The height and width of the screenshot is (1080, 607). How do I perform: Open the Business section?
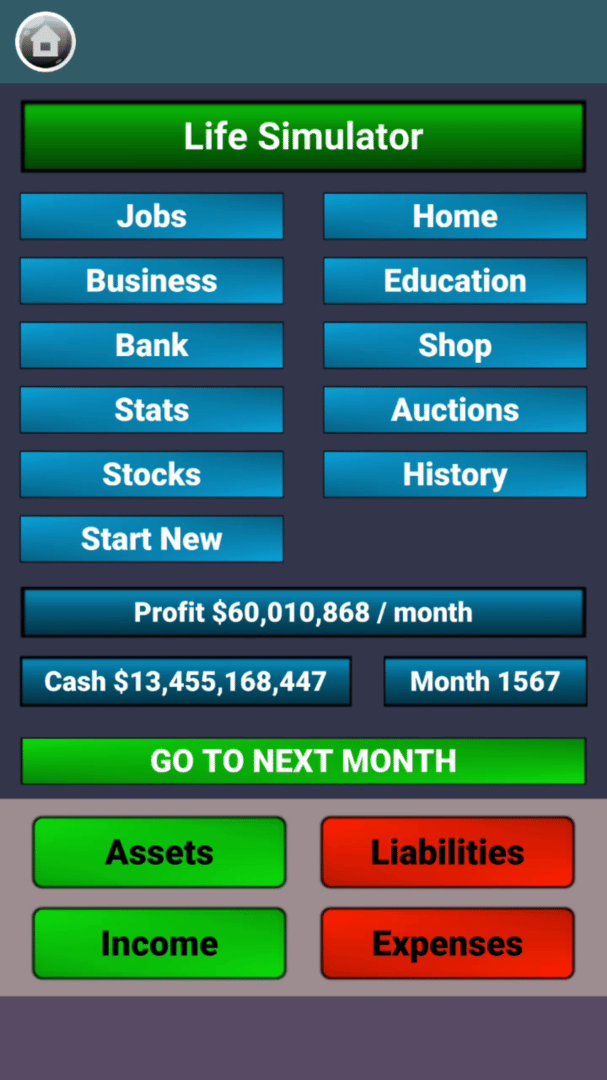point(152,281)
